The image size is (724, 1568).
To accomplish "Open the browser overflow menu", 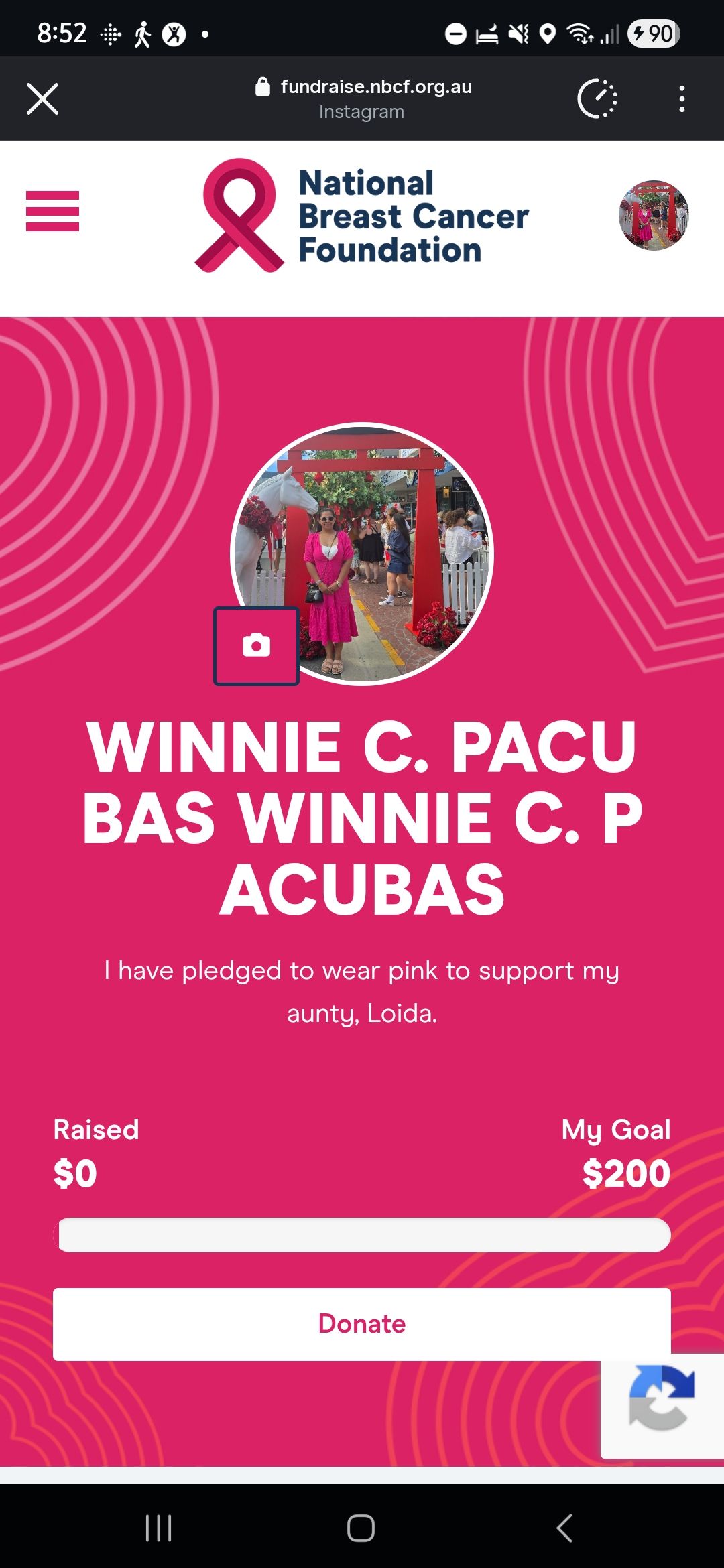I will click(x=682, y=99).
